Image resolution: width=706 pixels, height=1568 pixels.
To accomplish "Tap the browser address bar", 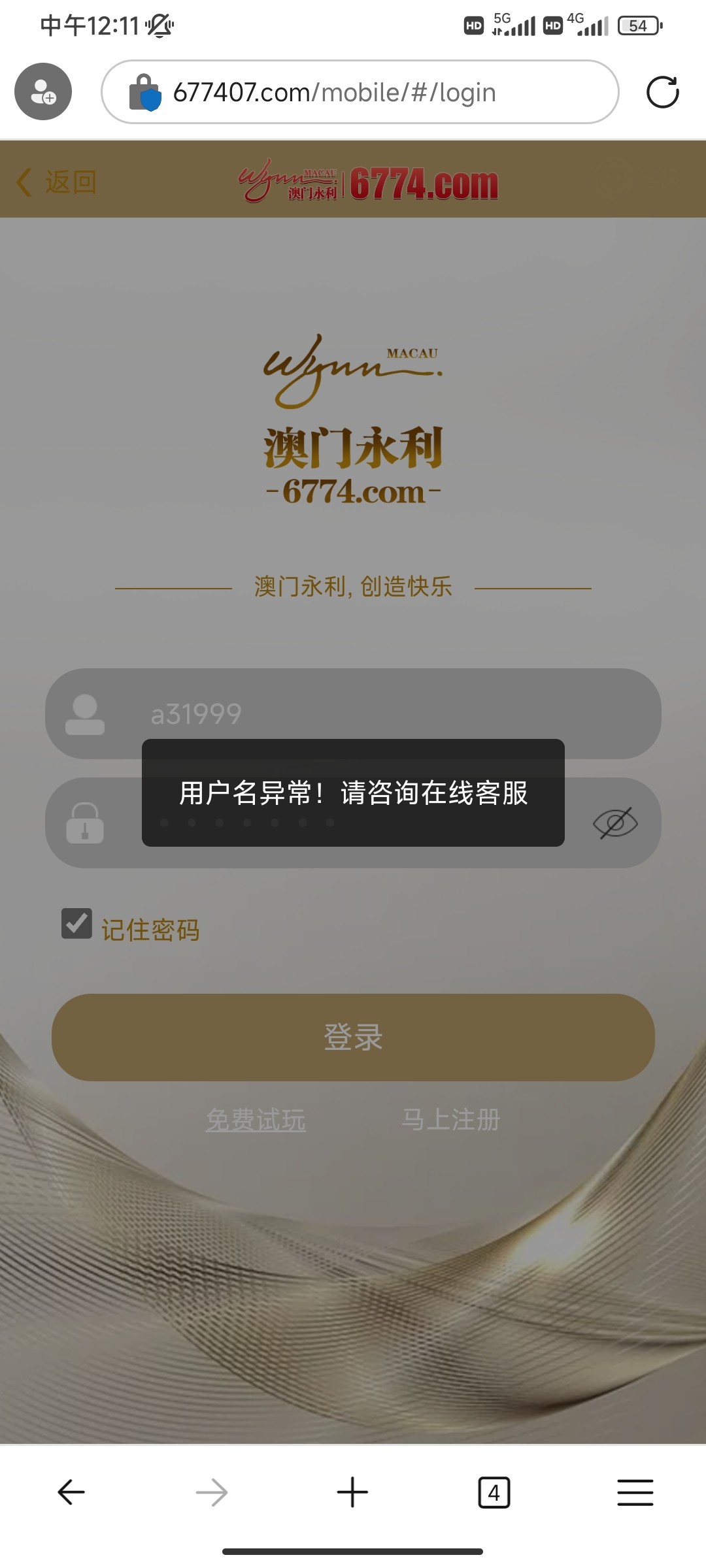I will tap(360, 92).
